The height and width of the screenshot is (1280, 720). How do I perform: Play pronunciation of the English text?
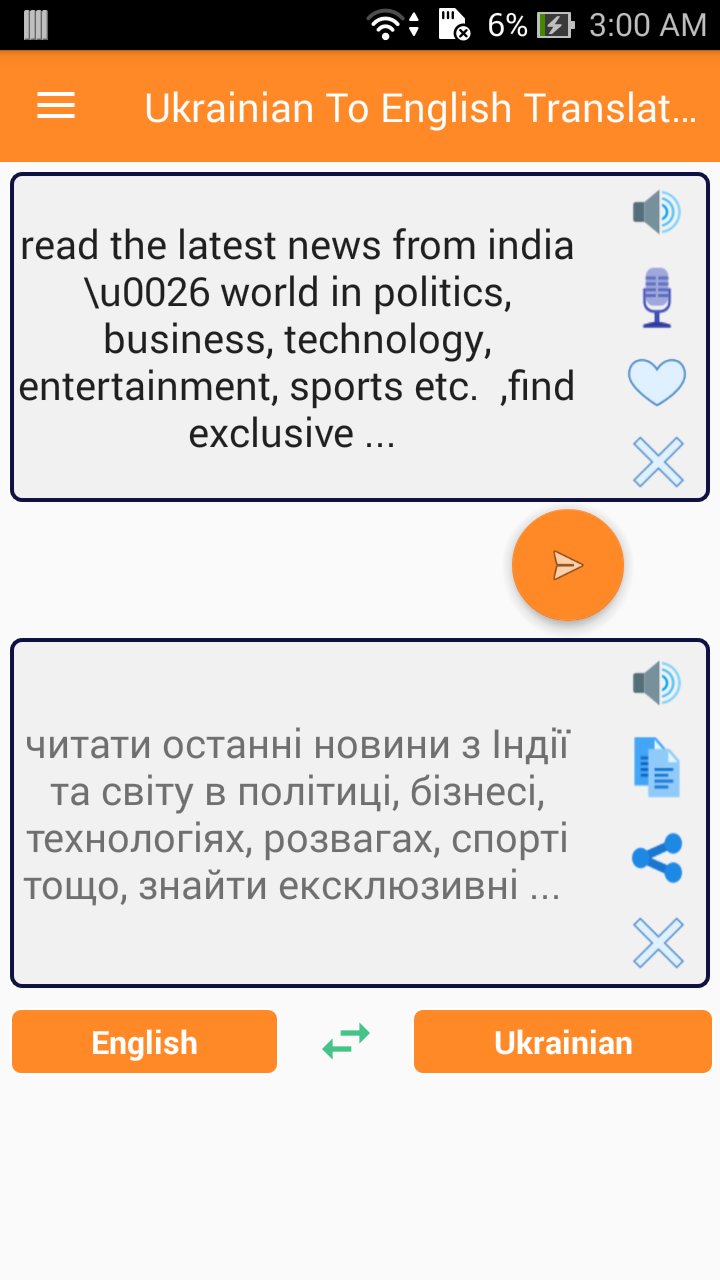[x=657, y=211]
